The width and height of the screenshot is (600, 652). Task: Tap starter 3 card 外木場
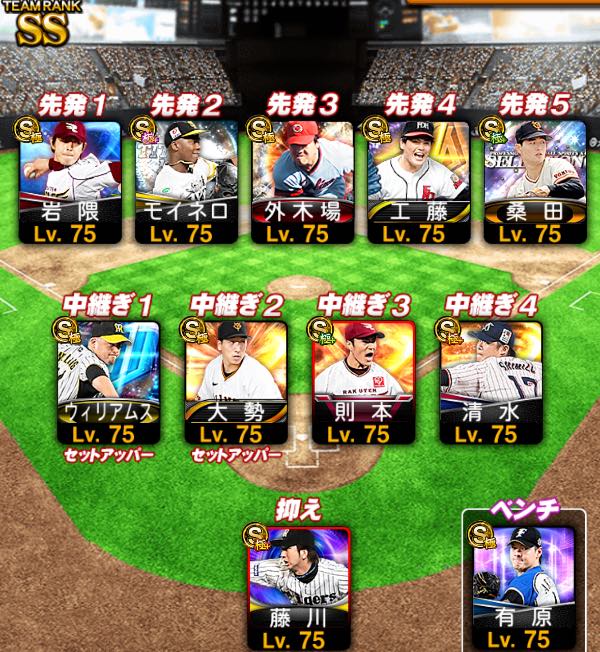pyautogui.click(x=302, y=180)
